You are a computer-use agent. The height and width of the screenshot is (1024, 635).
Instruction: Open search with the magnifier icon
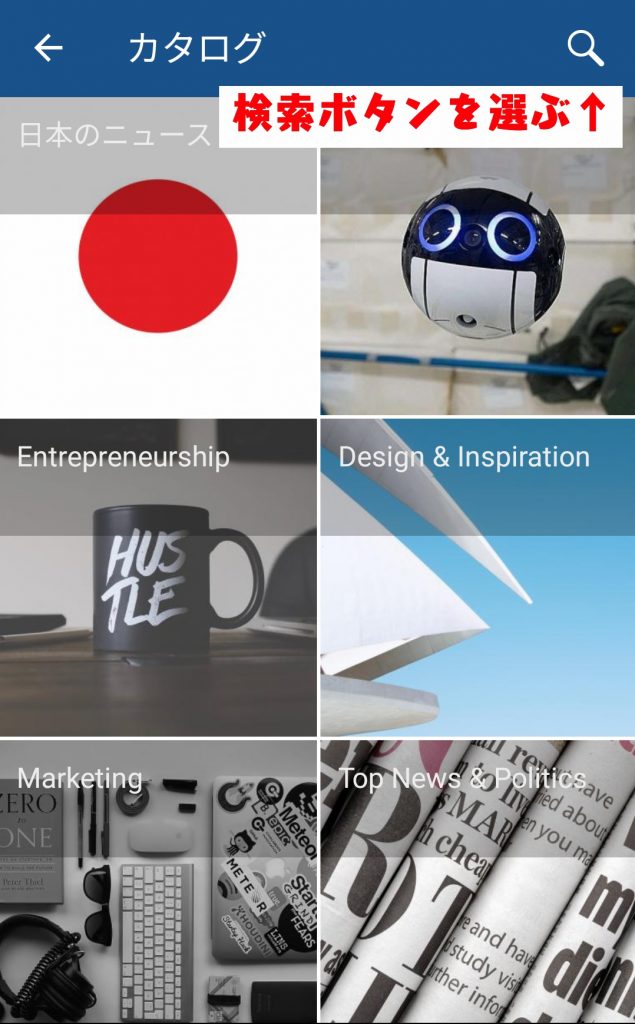585,48
